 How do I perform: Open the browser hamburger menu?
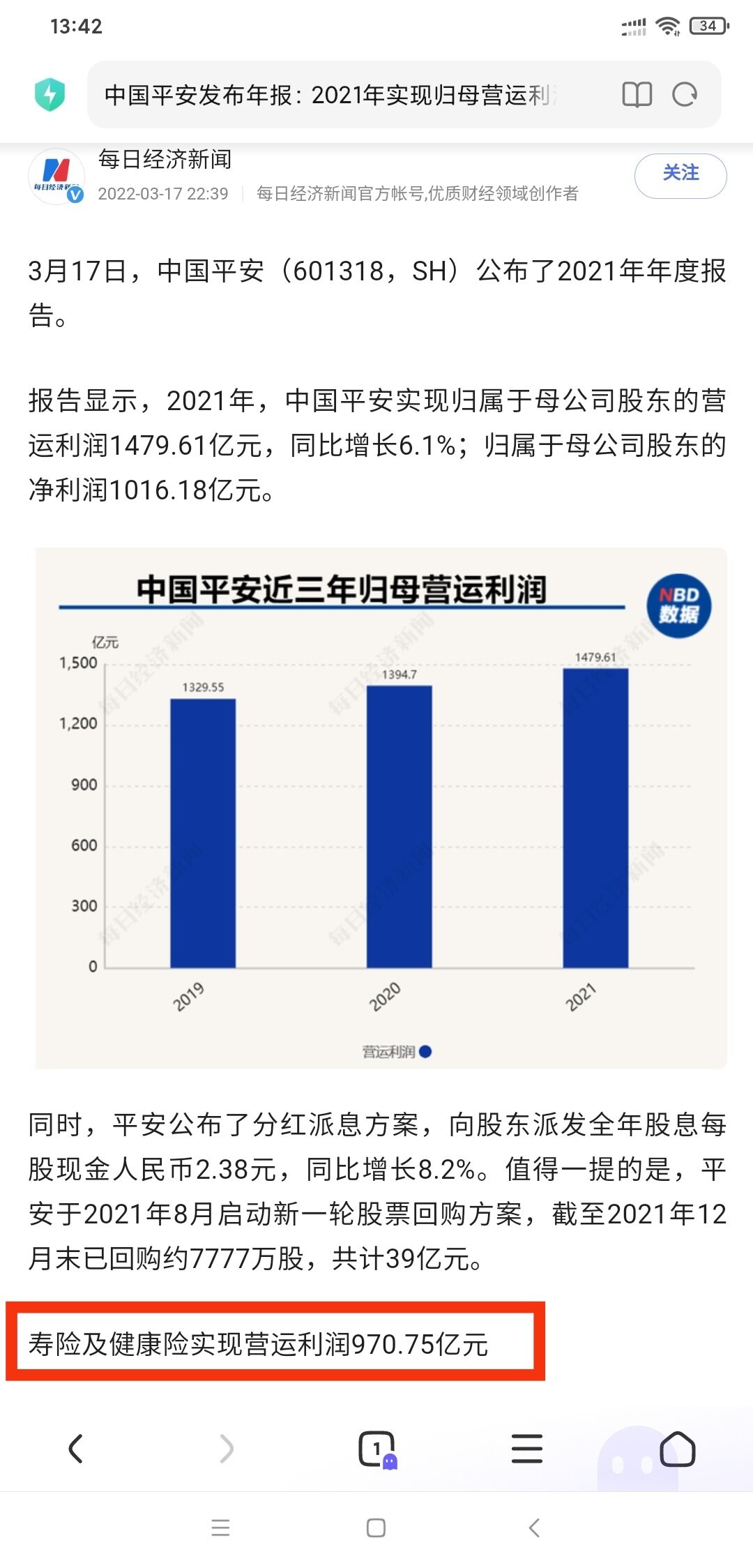527,1449
